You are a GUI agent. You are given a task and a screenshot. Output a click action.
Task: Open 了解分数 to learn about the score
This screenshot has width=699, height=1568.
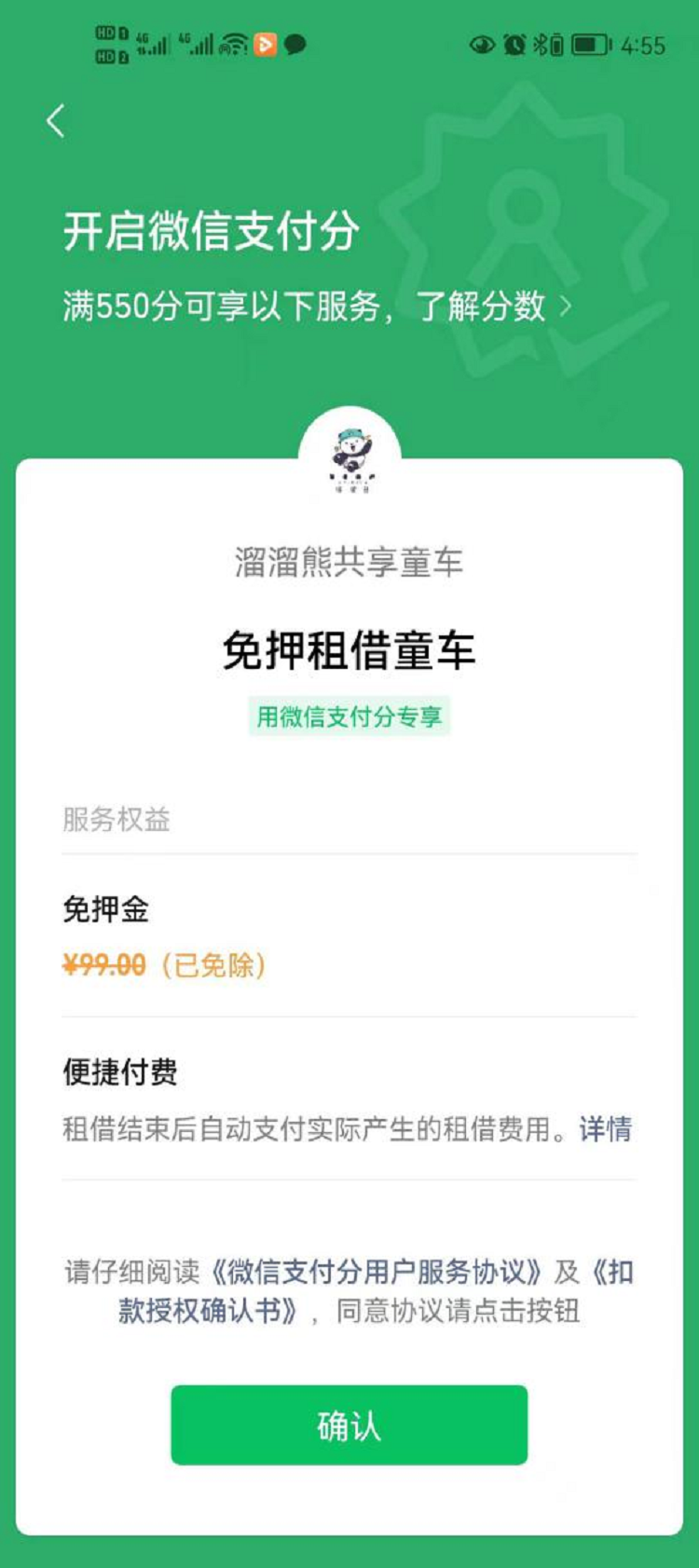[x=494, y=306]
